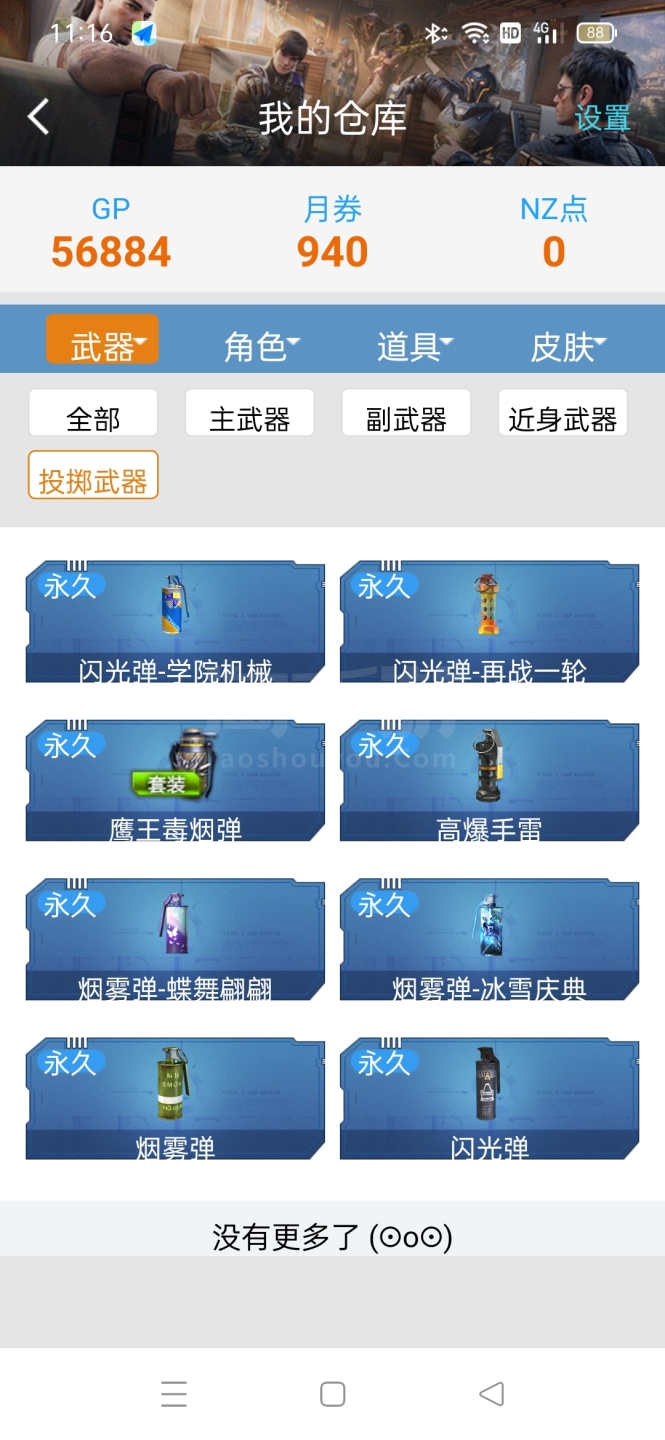Viewport: 665px width, 1440px height.
Task: View the 高爆手雷 item card
Action: 489,781
